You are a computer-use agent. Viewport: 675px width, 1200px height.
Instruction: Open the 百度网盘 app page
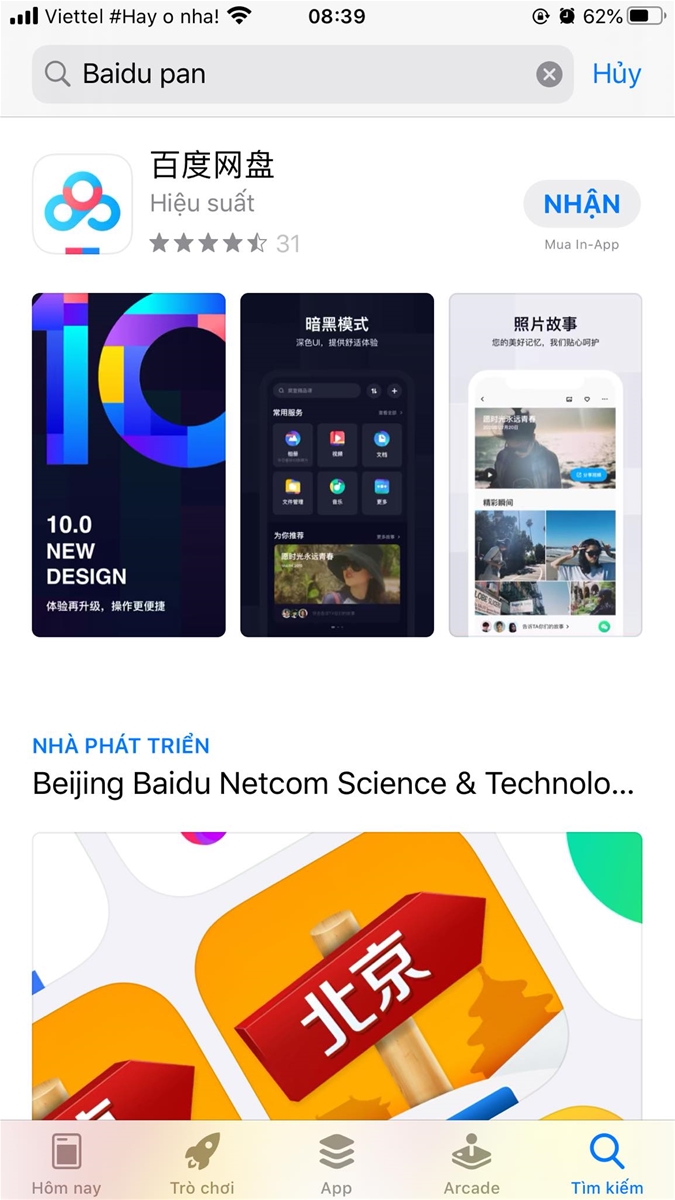pos(212,165)
